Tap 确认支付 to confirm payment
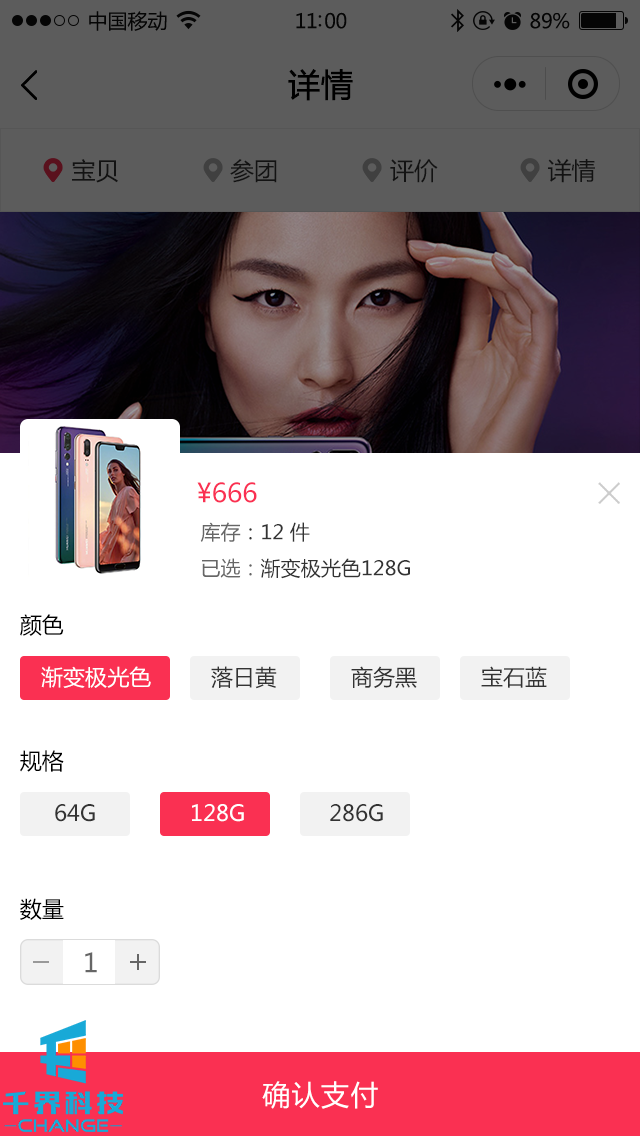Image resolution: width=640 pixels, height=1136 pixels. [x=320, y=1095]
